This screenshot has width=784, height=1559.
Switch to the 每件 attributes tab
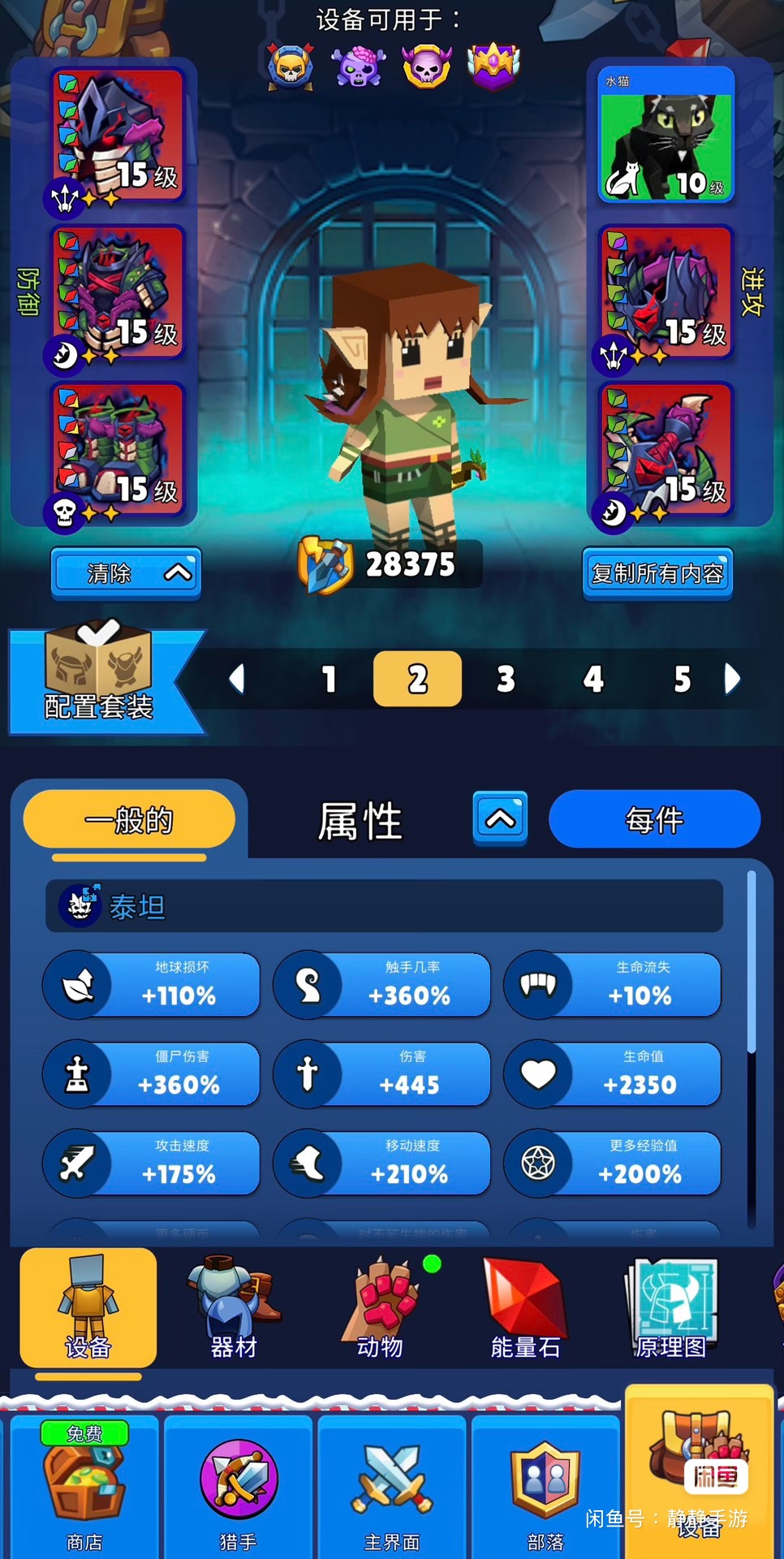[655, 819]
